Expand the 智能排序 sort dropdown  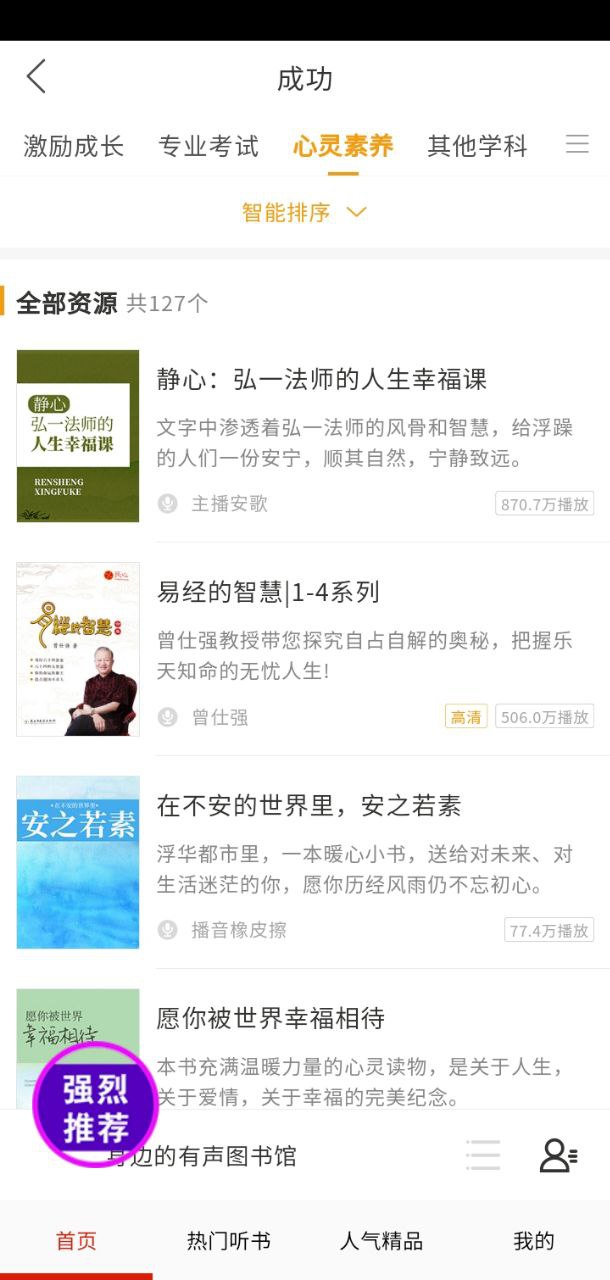[x=305, y=212]
